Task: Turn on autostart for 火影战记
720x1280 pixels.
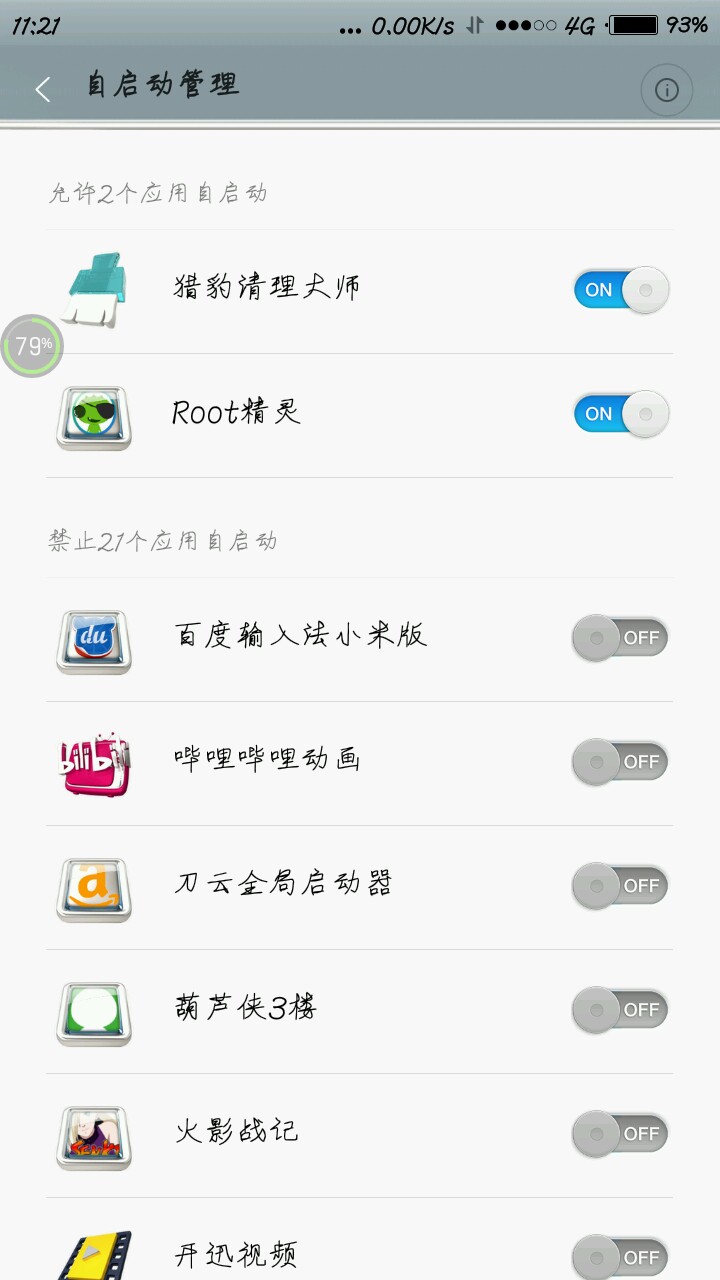Action: (x=620, y=1134)
